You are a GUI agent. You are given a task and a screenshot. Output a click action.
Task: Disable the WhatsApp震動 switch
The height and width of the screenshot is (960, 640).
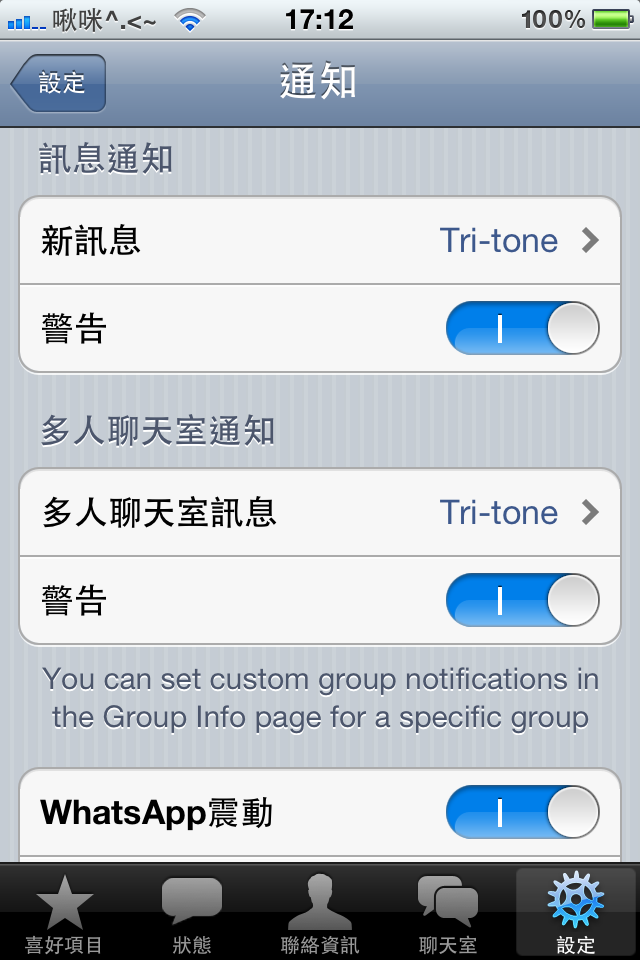coord(522,812)
